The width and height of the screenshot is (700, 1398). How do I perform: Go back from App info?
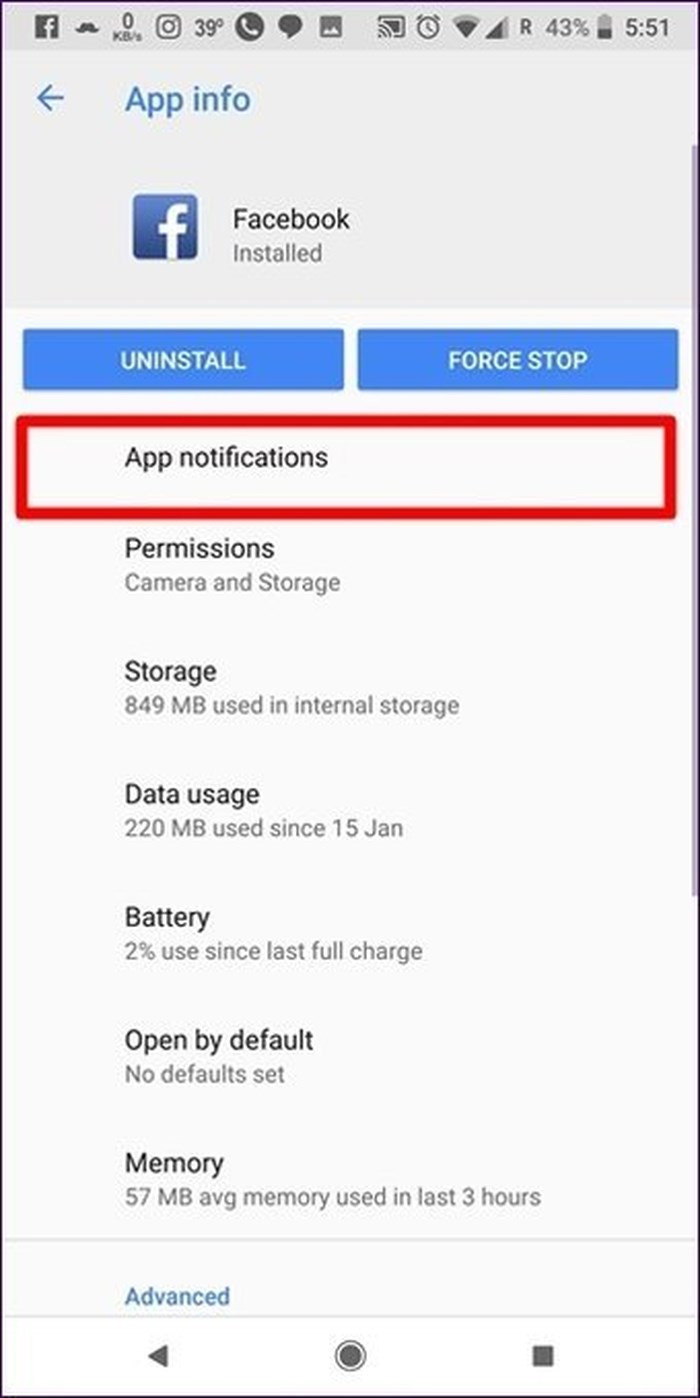pyautogui.click(x=50, y=99)
